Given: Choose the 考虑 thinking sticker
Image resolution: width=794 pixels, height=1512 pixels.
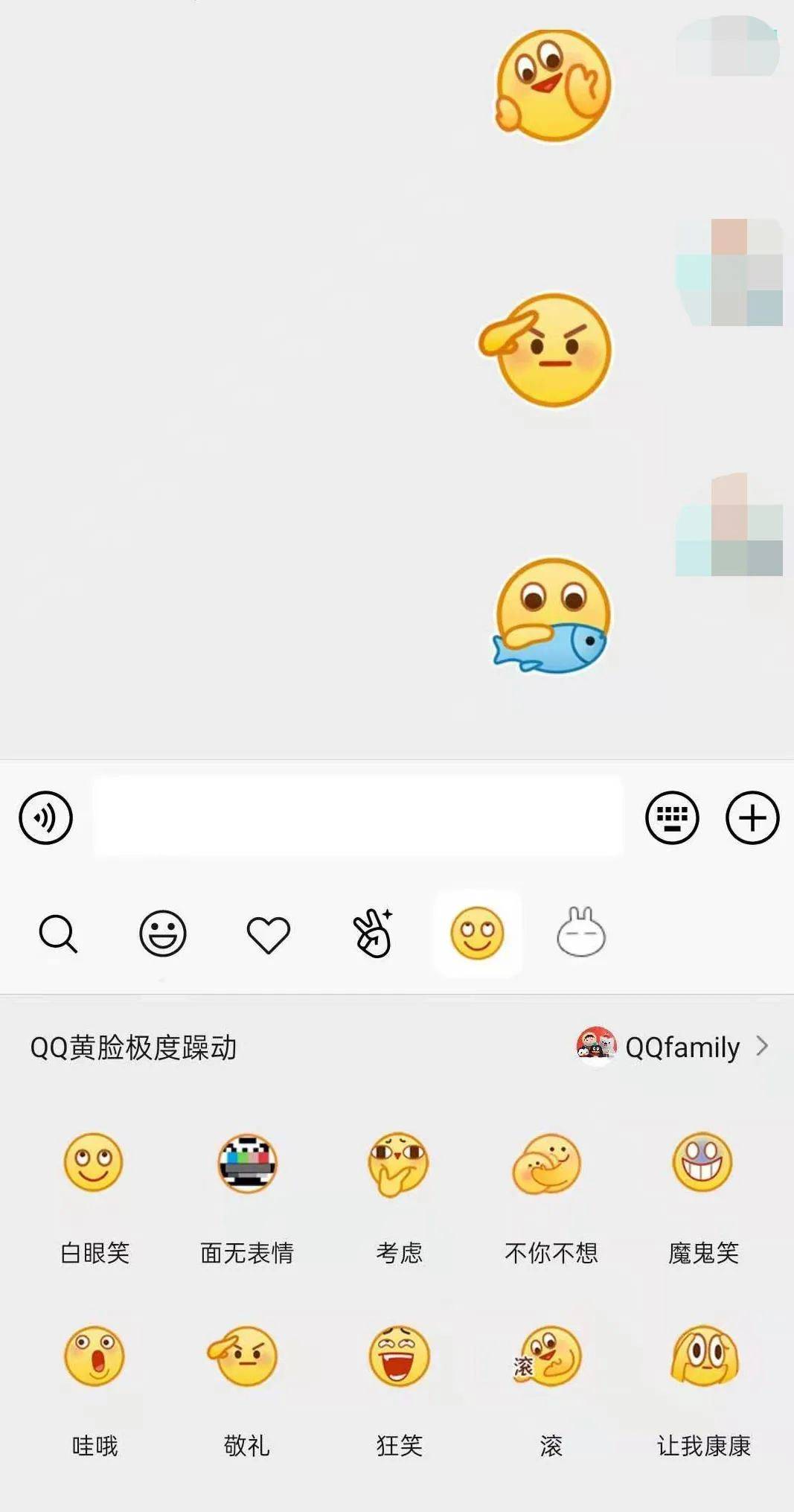Looking at the screenshot, I should click(399, 1163).
